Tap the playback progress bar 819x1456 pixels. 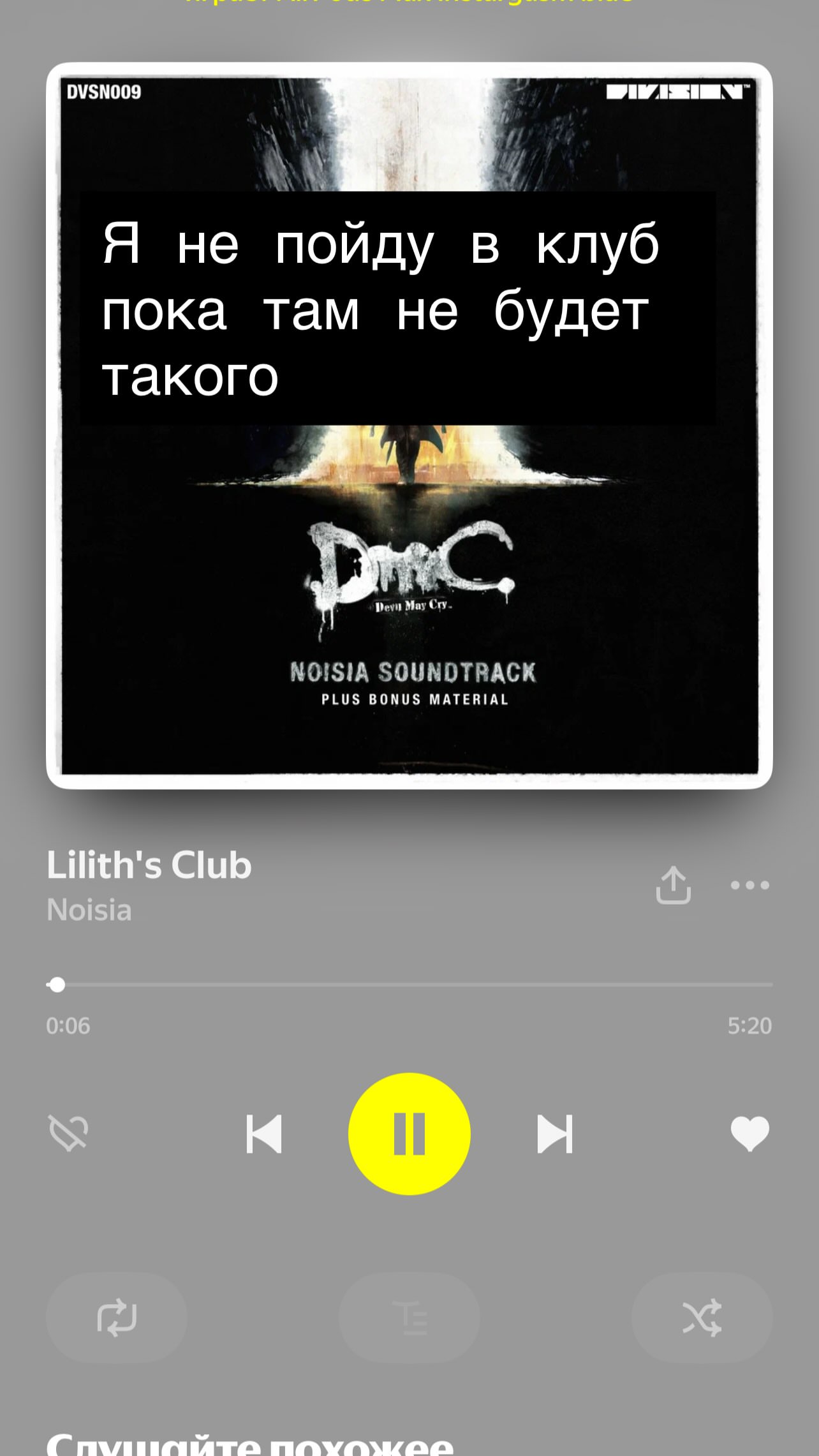[409, 985]
